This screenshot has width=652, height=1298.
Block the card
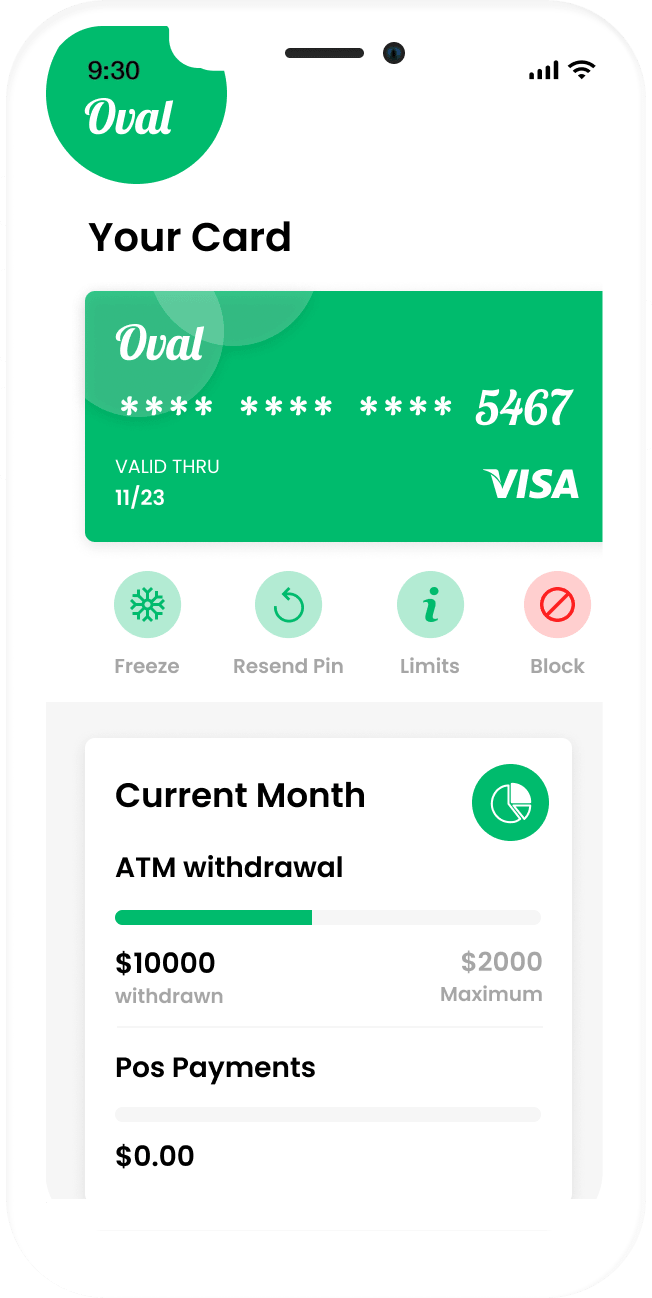click(557, 604)
